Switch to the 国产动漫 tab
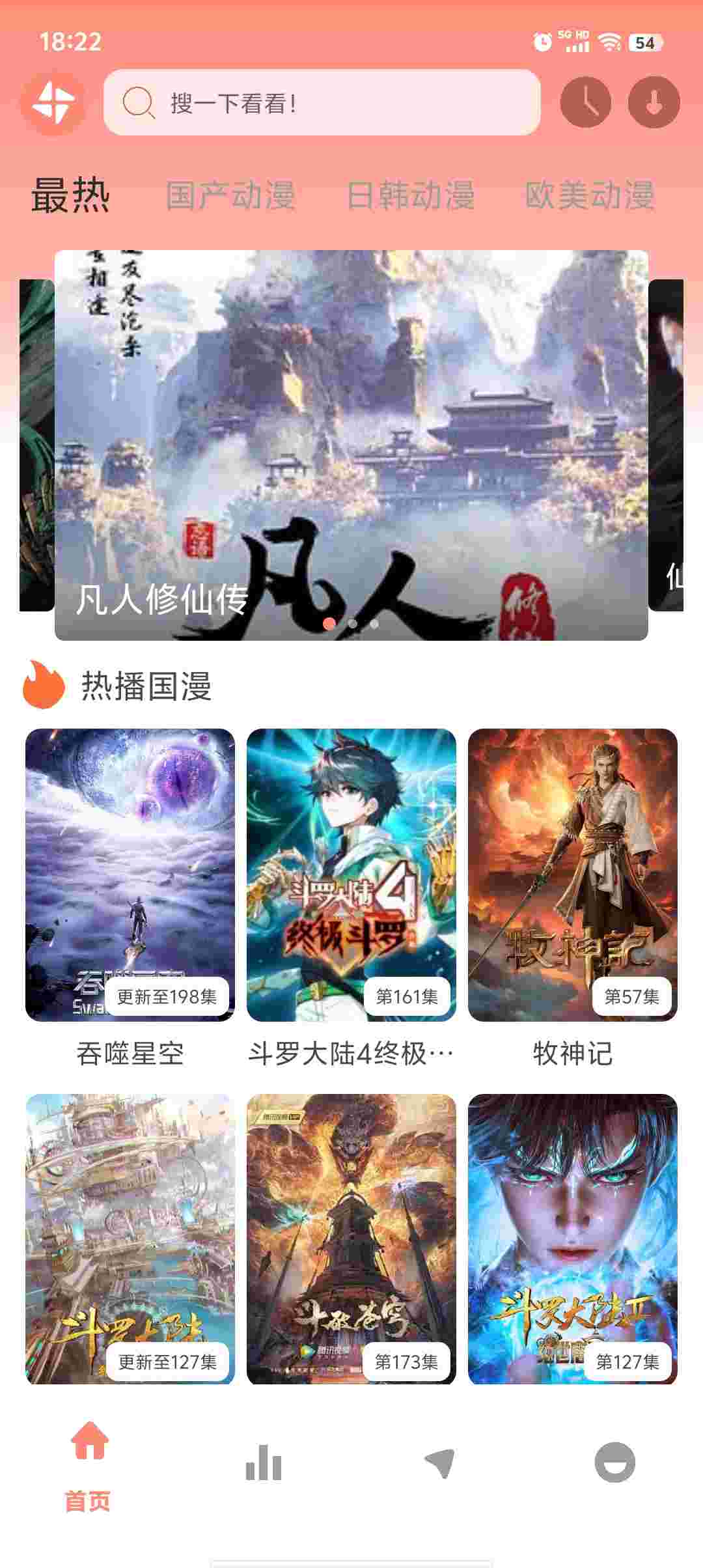Screen dimensions: 703x1568 230,195
